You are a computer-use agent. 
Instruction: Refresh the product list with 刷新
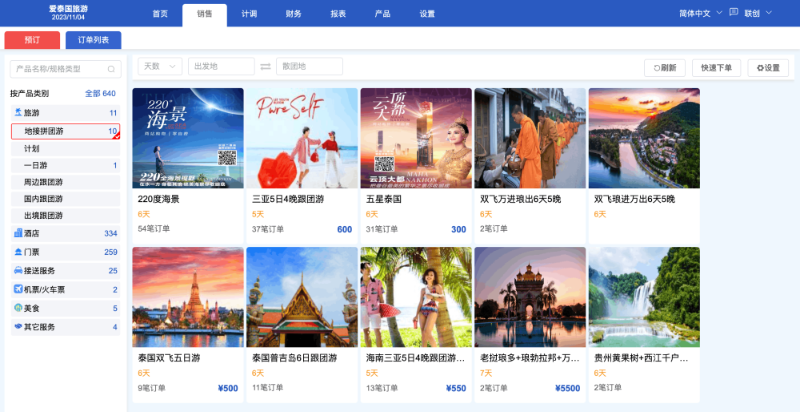pyautogui.click(x=665, y=67)
